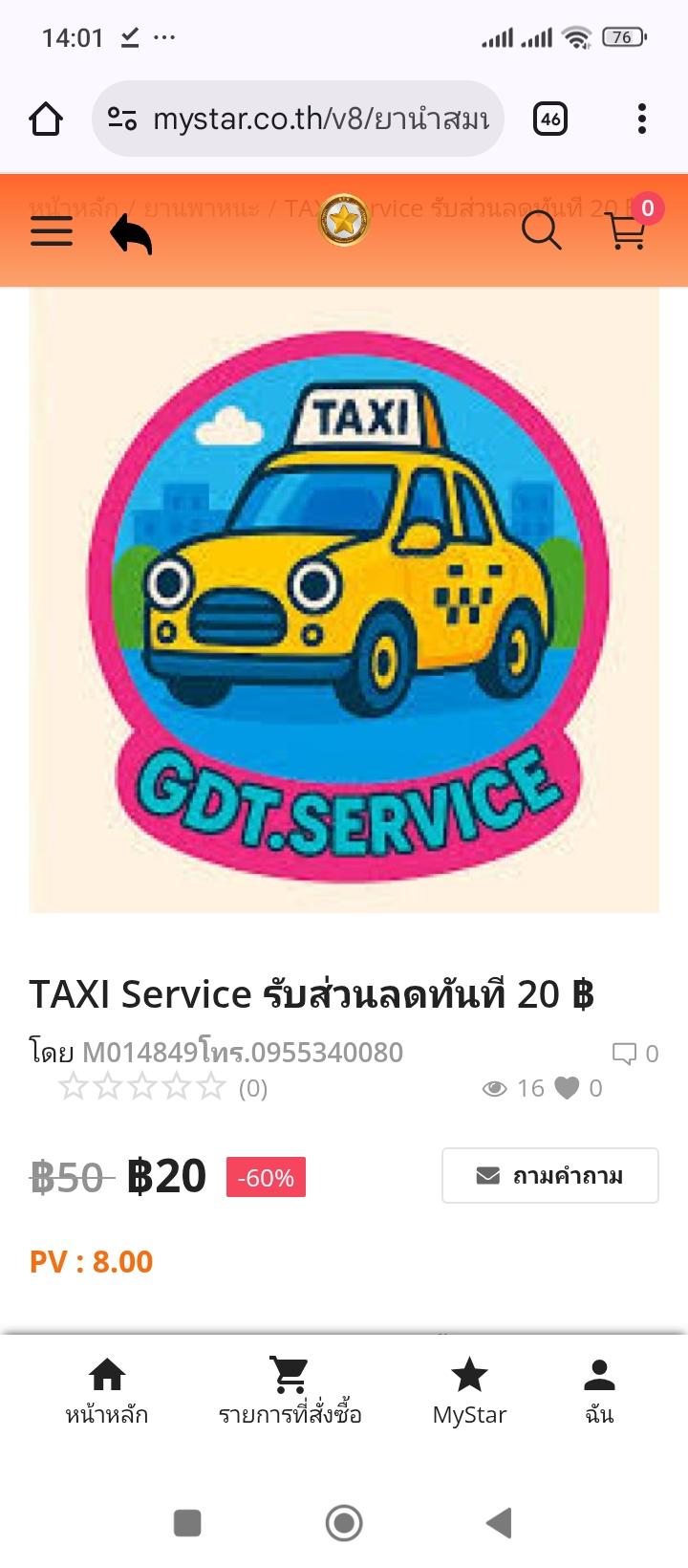Image resolution: width=688 pixels, height=1568 pixels.
Task: Tap the browser home icon
Action: point(46,119)
